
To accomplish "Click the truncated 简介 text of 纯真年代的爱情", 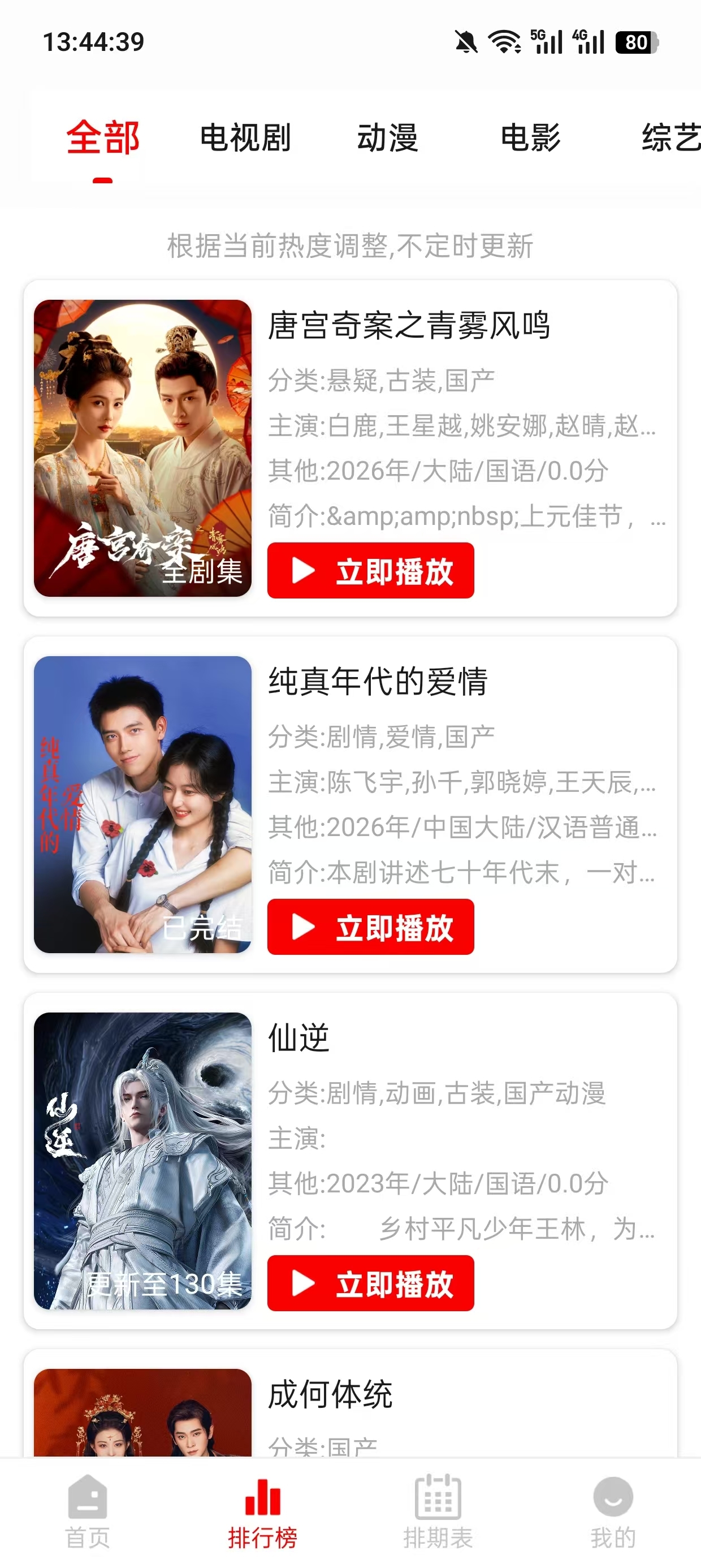I will [459, 873].
